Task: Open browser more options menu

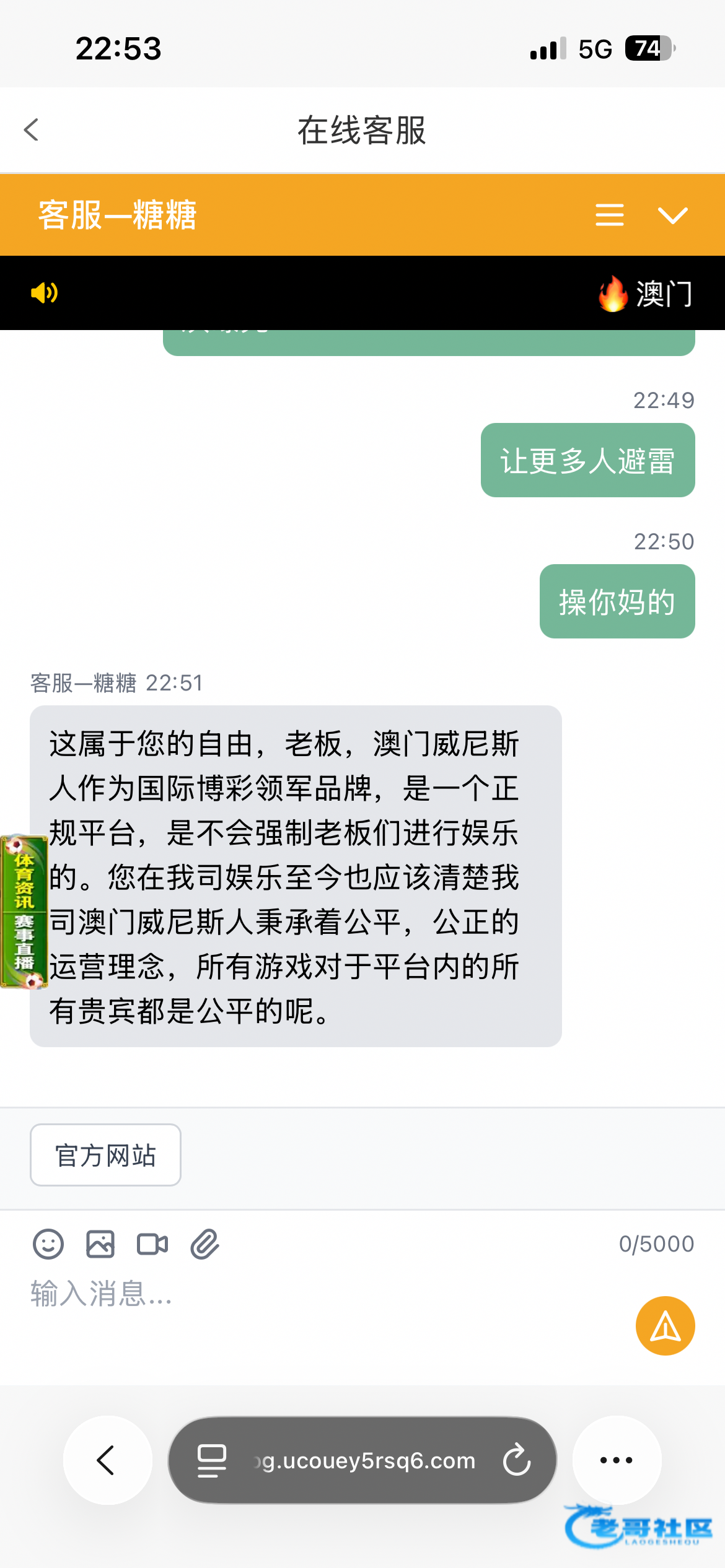Action: point(617,1460)
